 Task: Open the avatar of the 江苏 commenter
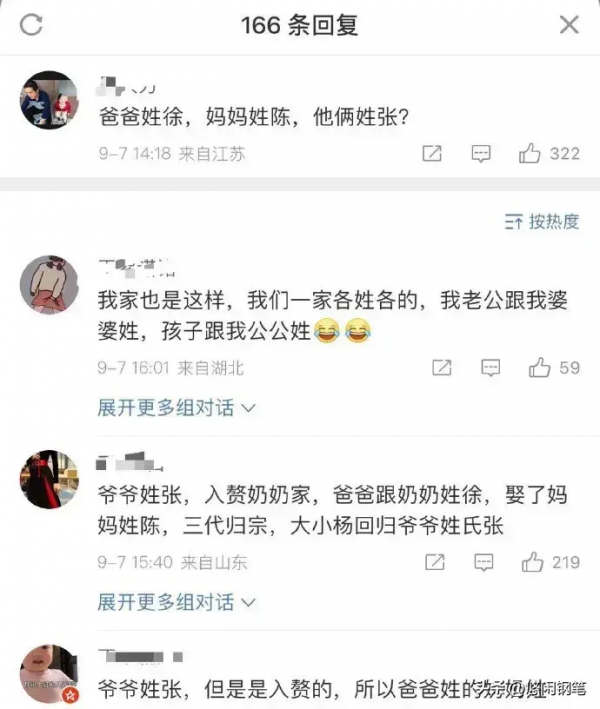[49, 100]
